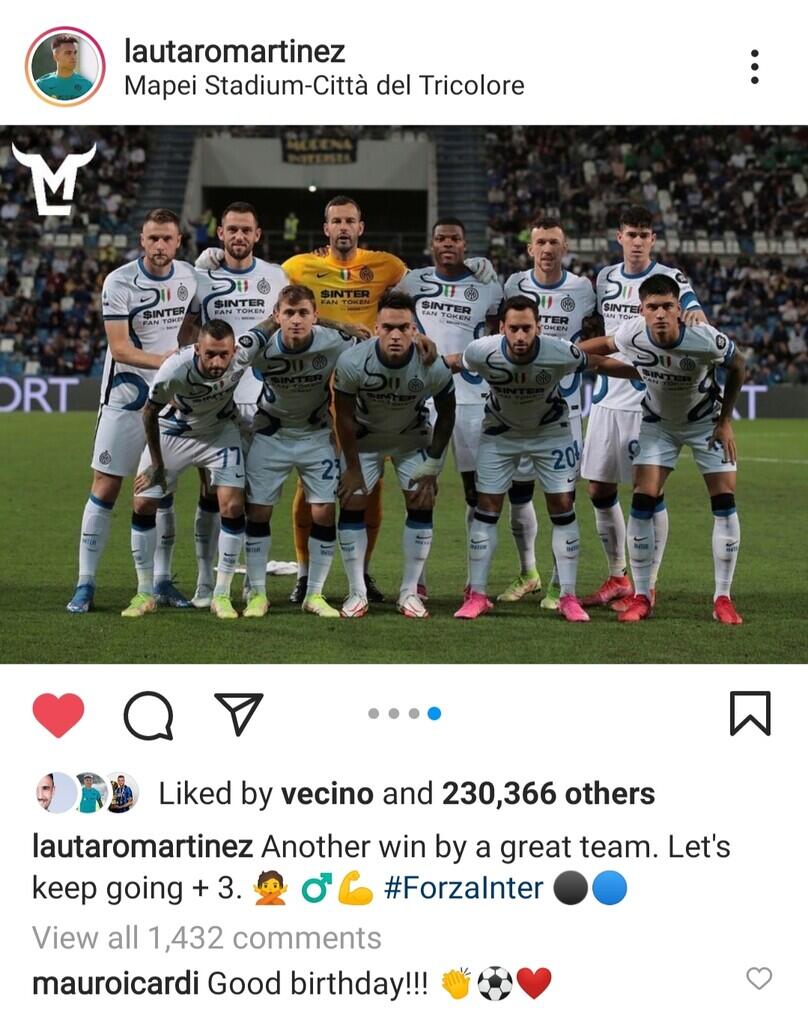Open the #ForzaInter hashtag
This screenshot has width=808, height=1024.
point(463,888)
